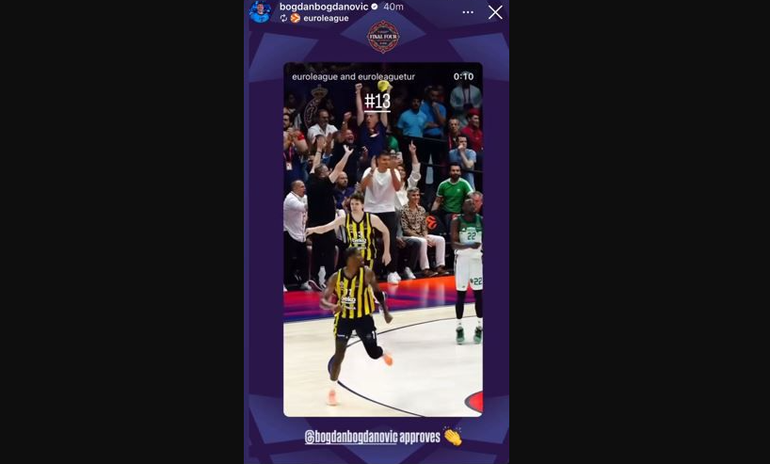This screenshot has width=770, height=464.
Task: Open the reshared euroleague account
Action: point(324,18)
